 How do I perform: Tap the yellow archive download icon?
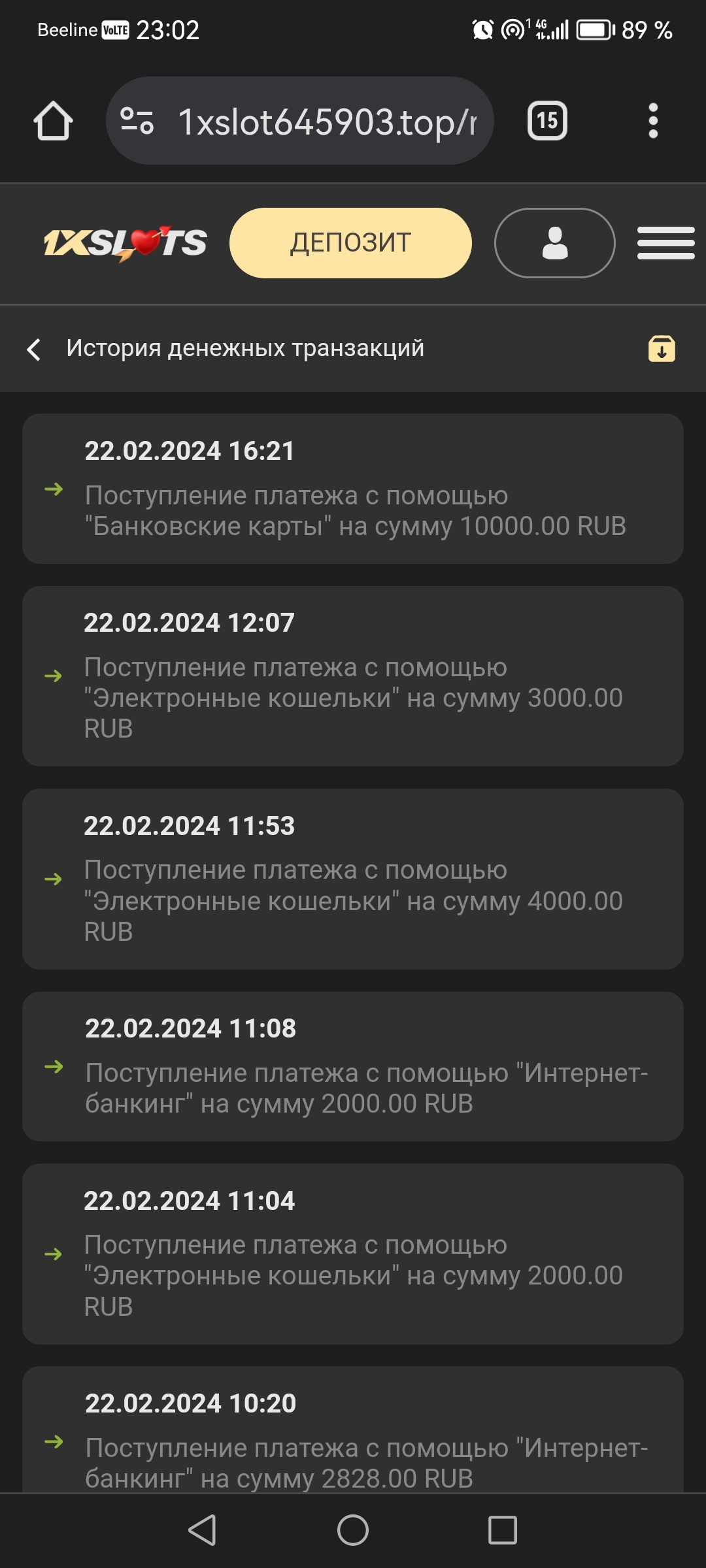(662, 348)
